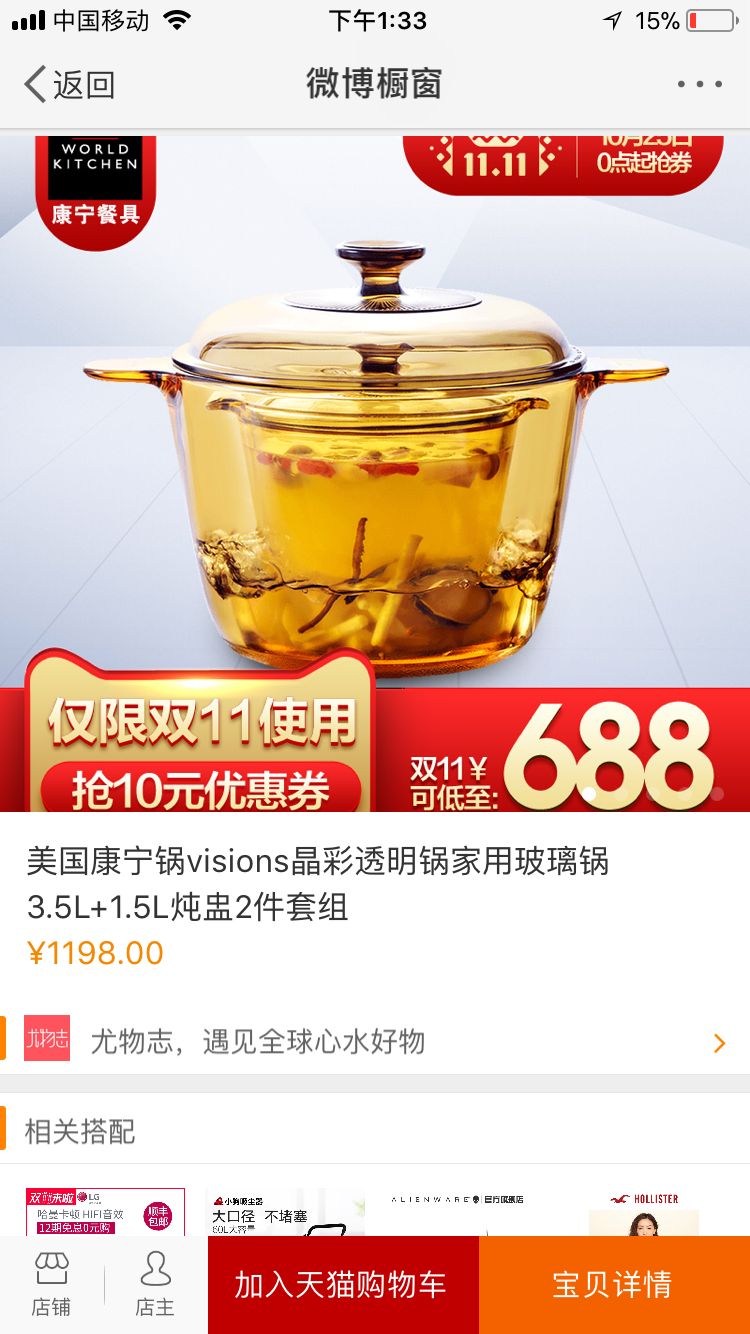750x1334 pixels.
Task: Open the 大口径 不堵塞 related product tile
Action: pyautogui.click(x=285, y=1212)
